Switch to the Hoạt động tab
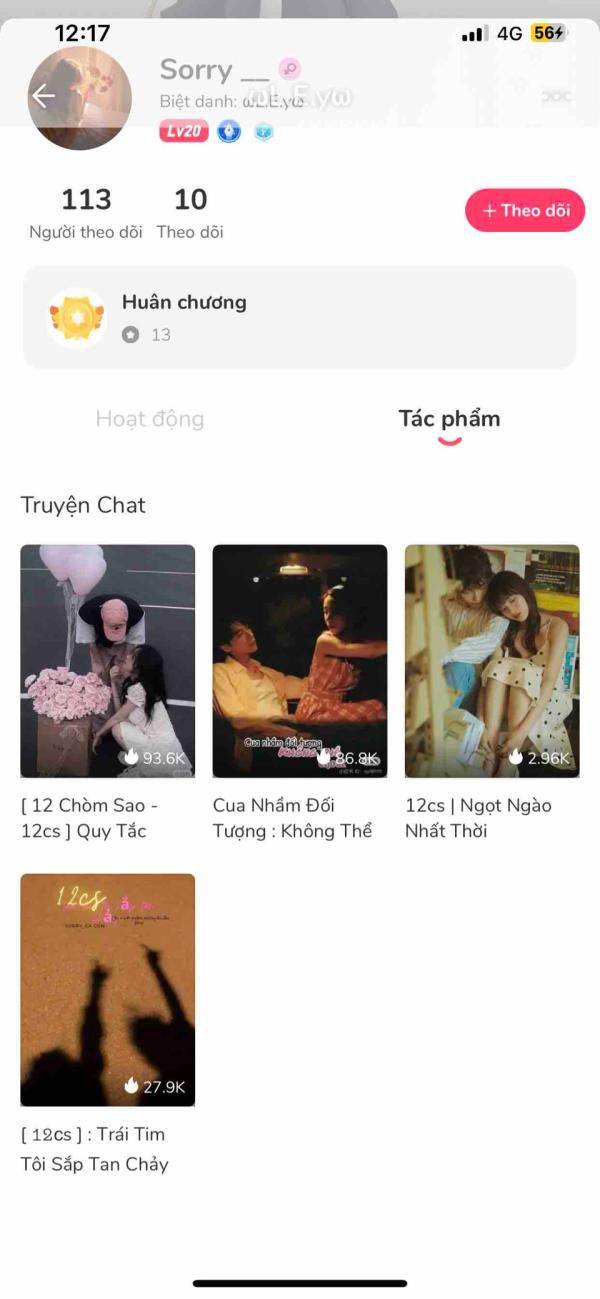 coord(150,419)
